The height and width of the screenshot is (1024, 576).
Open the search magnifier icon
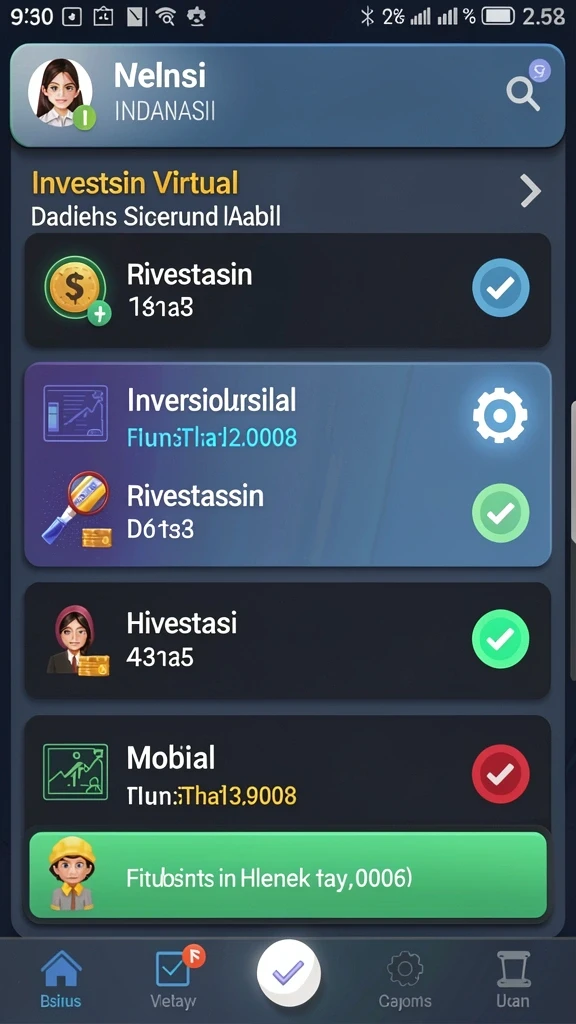tap(523, 93)
